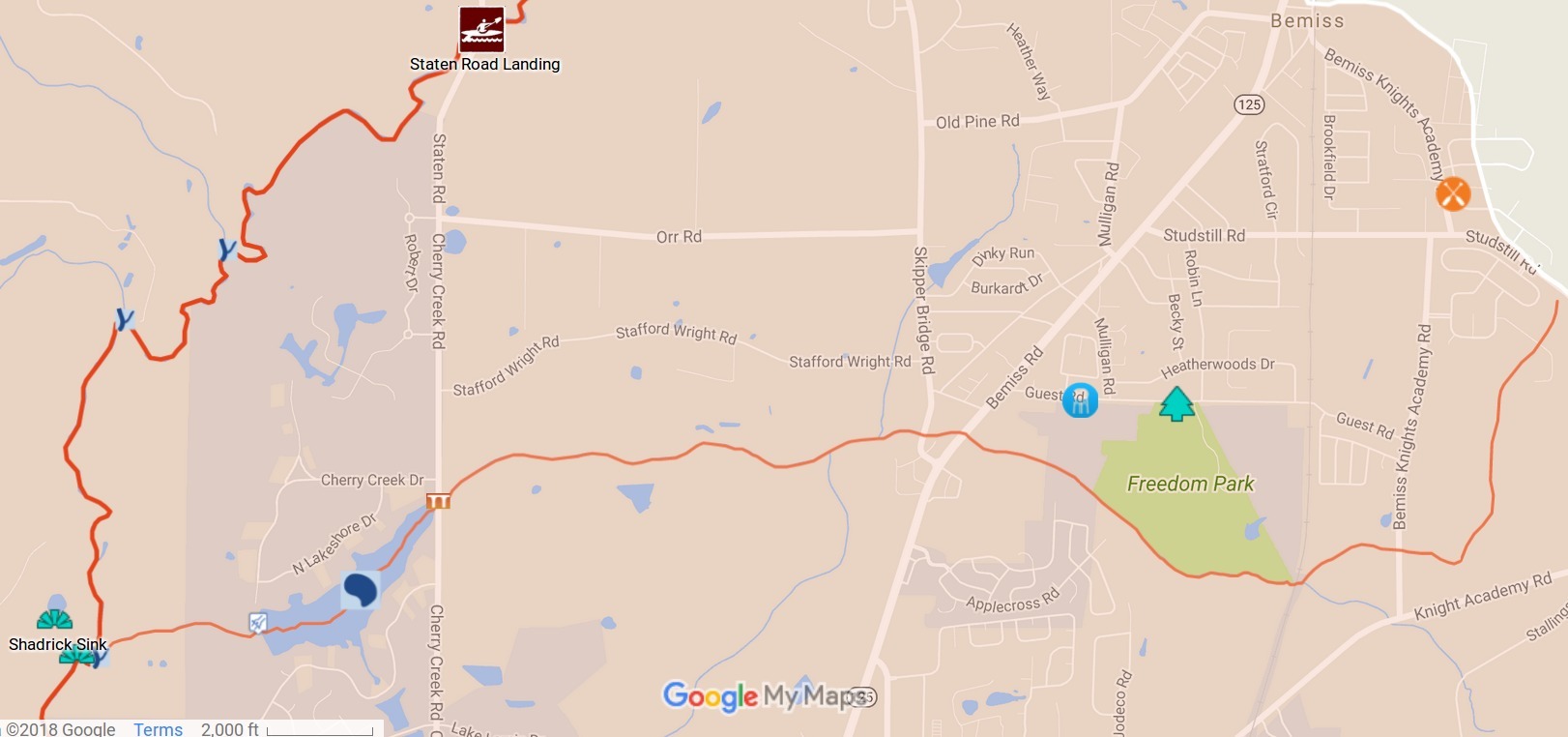
Task: Open the Freedom Park tree marker
Action: coord(1176,404)
